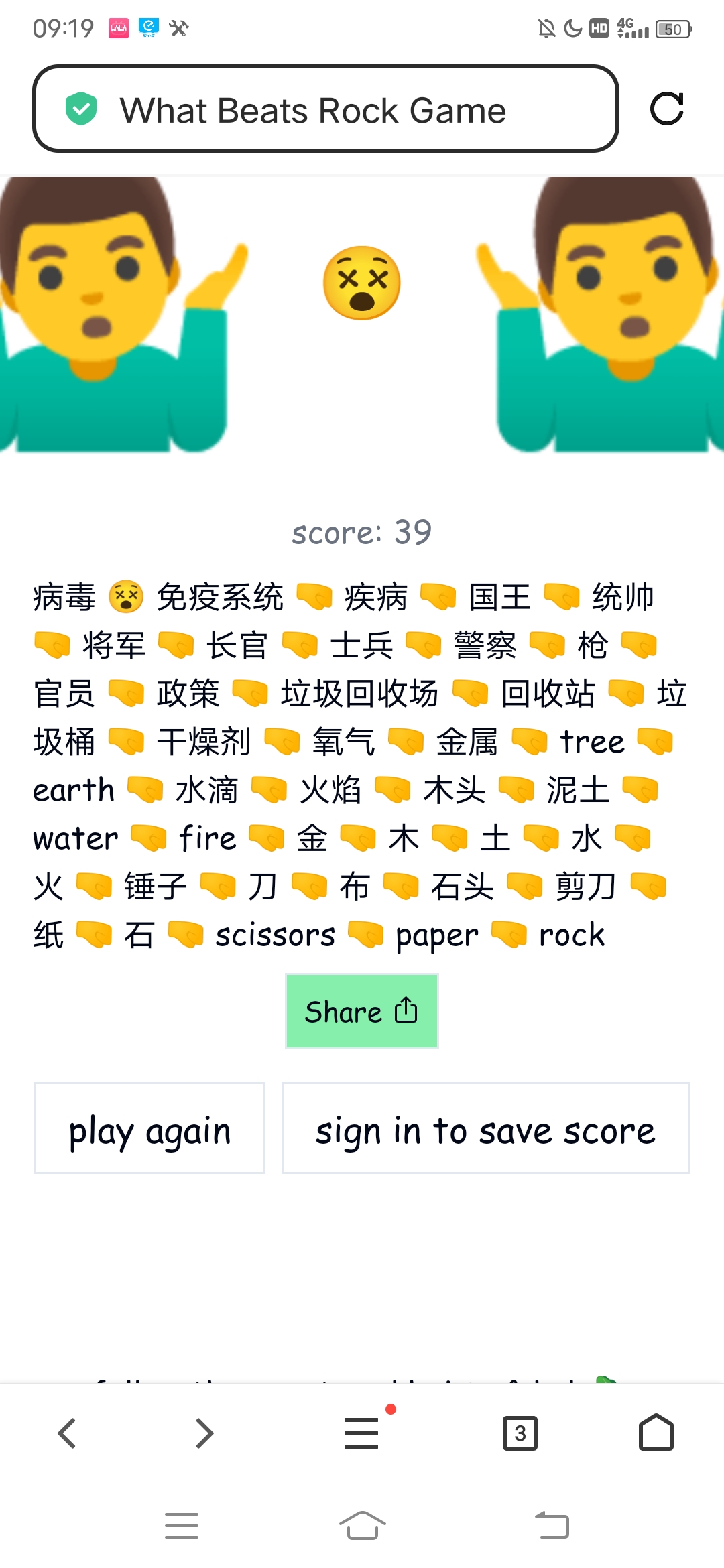This screenshot has height=1568, width=724.
Task: Tap the address bar showing What Beats Rock Game
Action: click(x=326, y=109)
